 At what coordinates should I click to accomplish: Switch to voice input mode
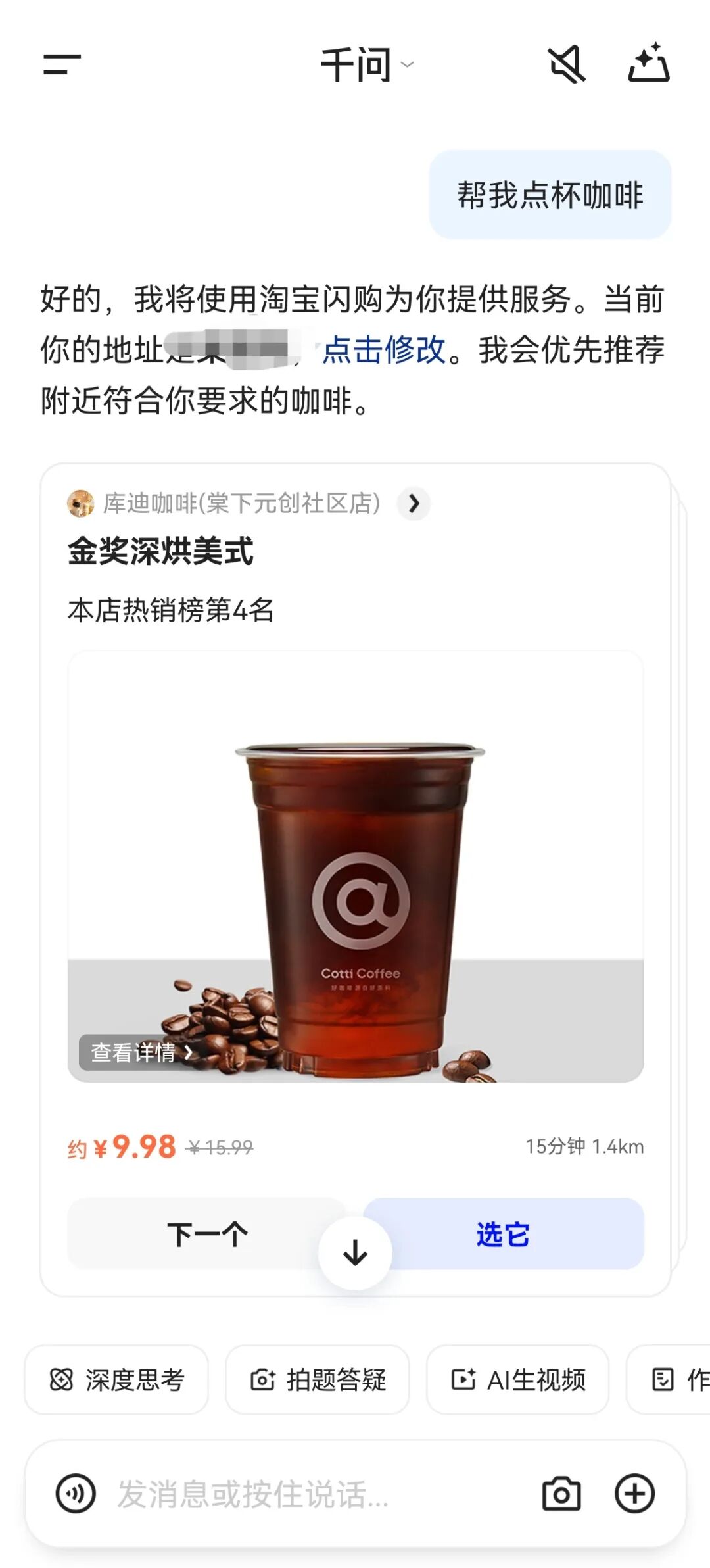(76, 1494)
